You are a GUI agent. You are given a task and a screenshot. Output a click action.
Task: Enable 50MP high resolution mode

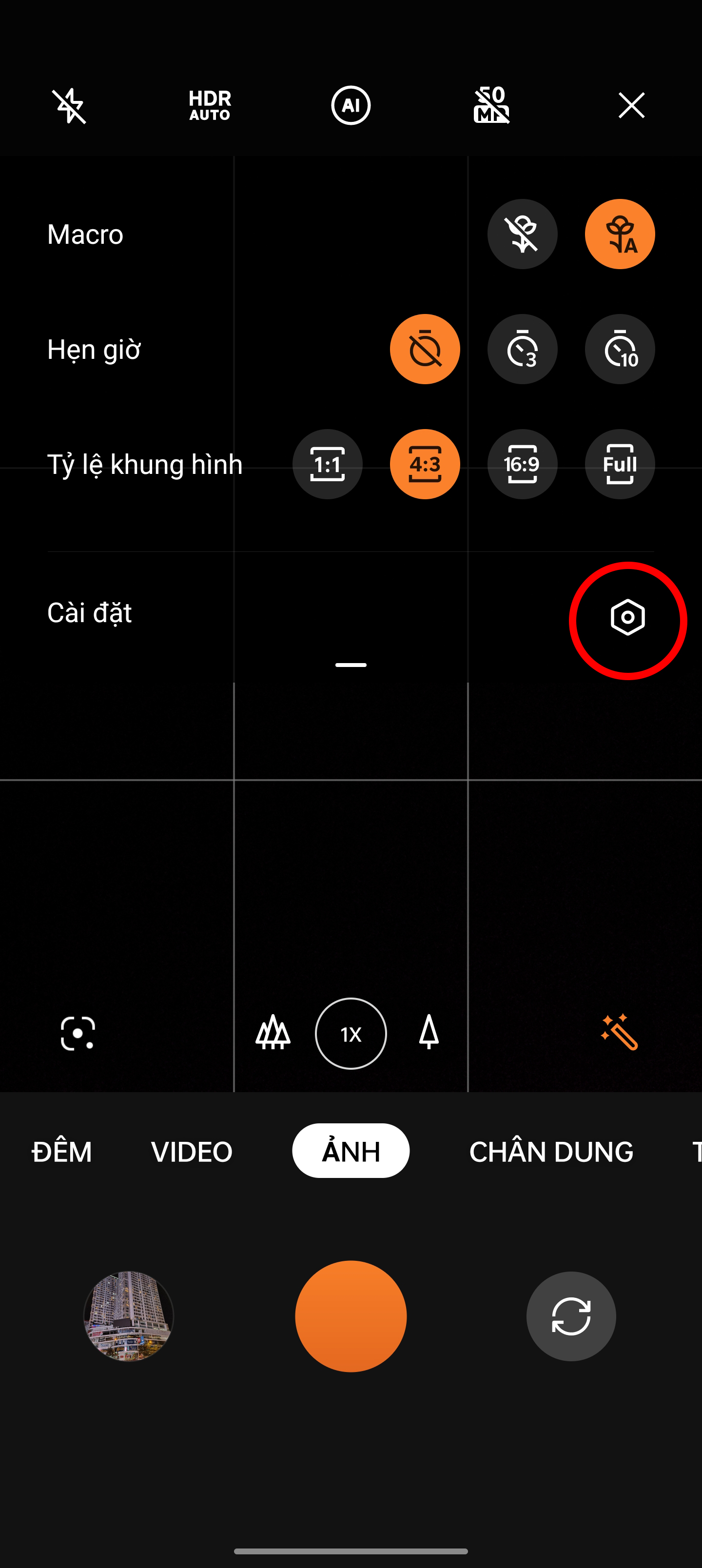point(491,106)
